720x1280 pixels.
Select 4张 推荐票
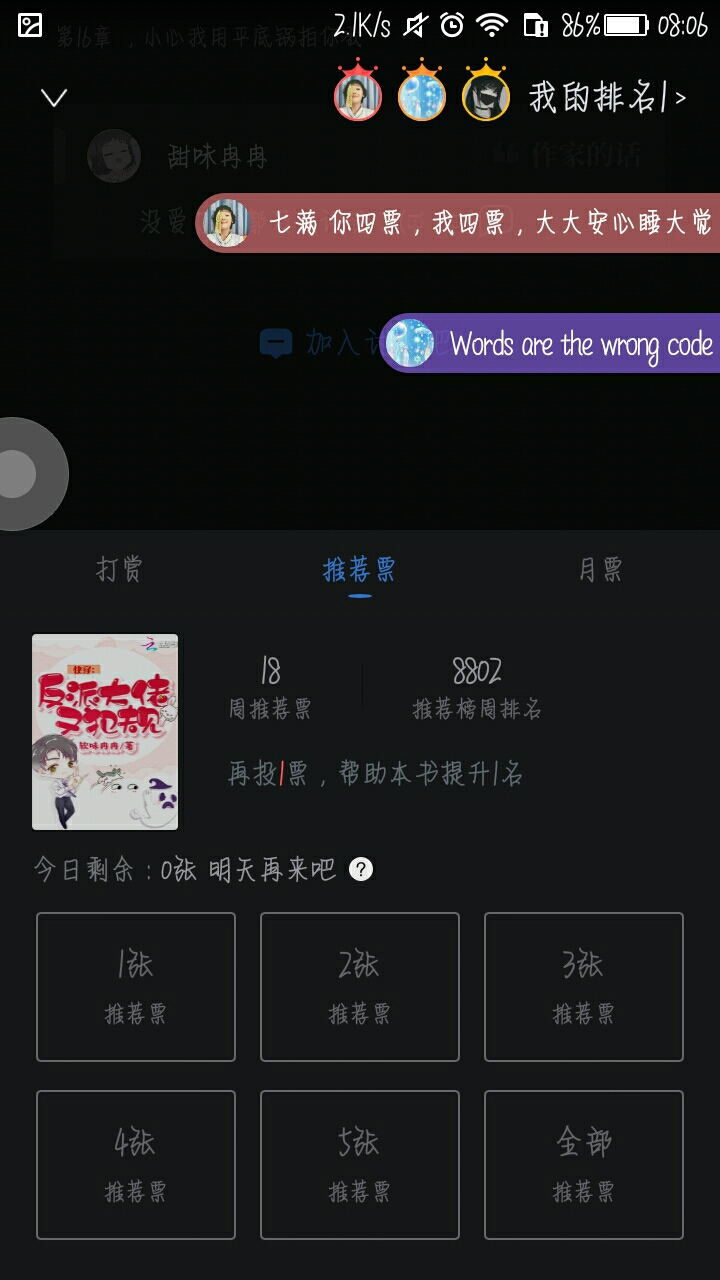(136, 1165)
